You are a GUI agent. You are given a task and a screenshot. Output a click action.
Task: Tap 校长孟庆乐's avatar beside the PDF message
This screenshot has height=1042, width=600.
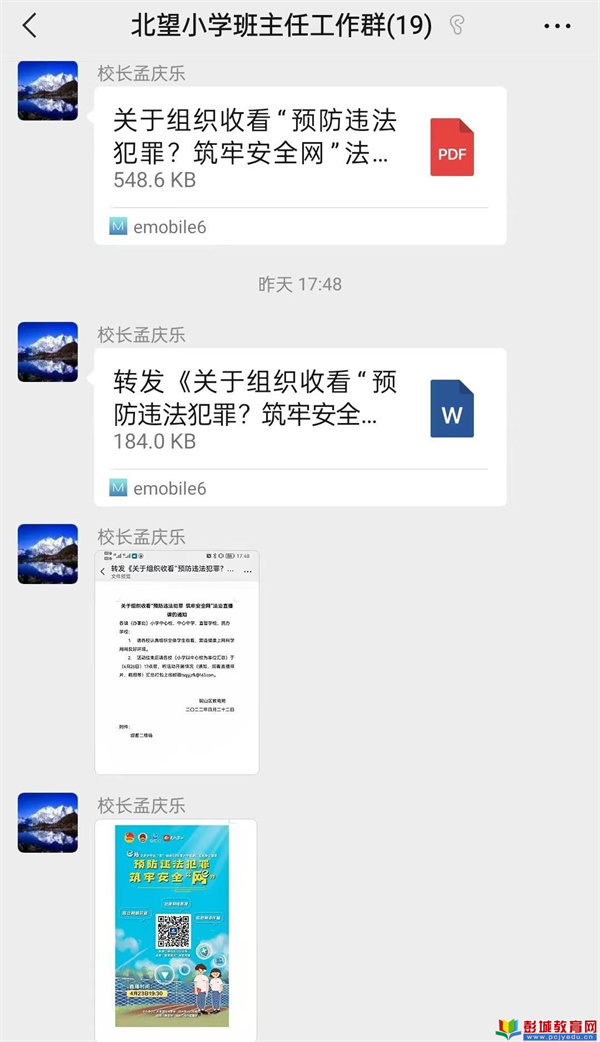[48, 90]
